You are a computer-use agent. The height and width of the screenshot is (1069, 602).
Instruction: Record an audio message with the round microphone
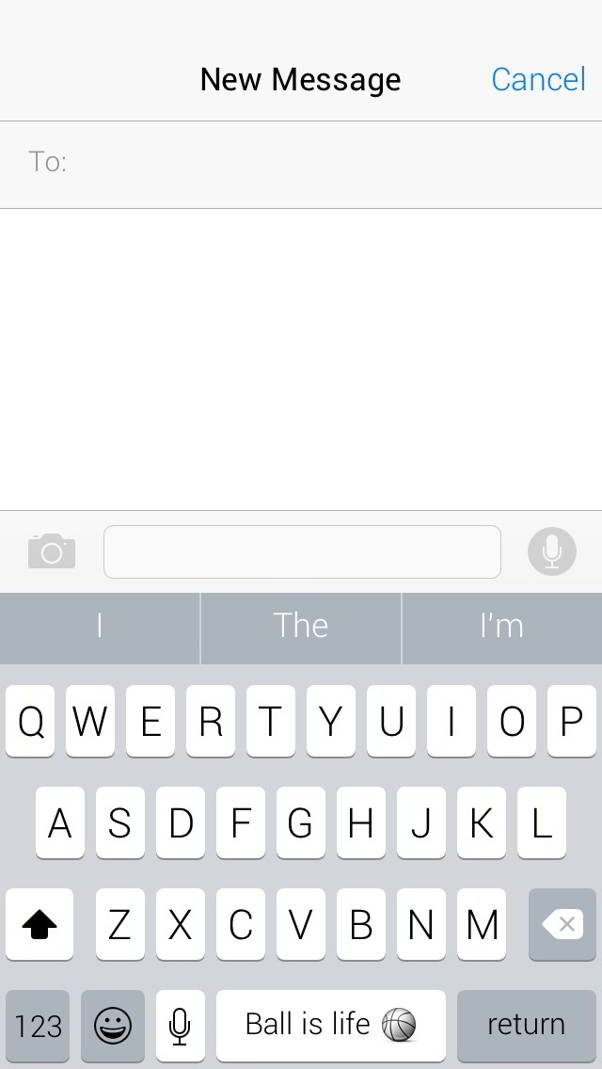552,551
